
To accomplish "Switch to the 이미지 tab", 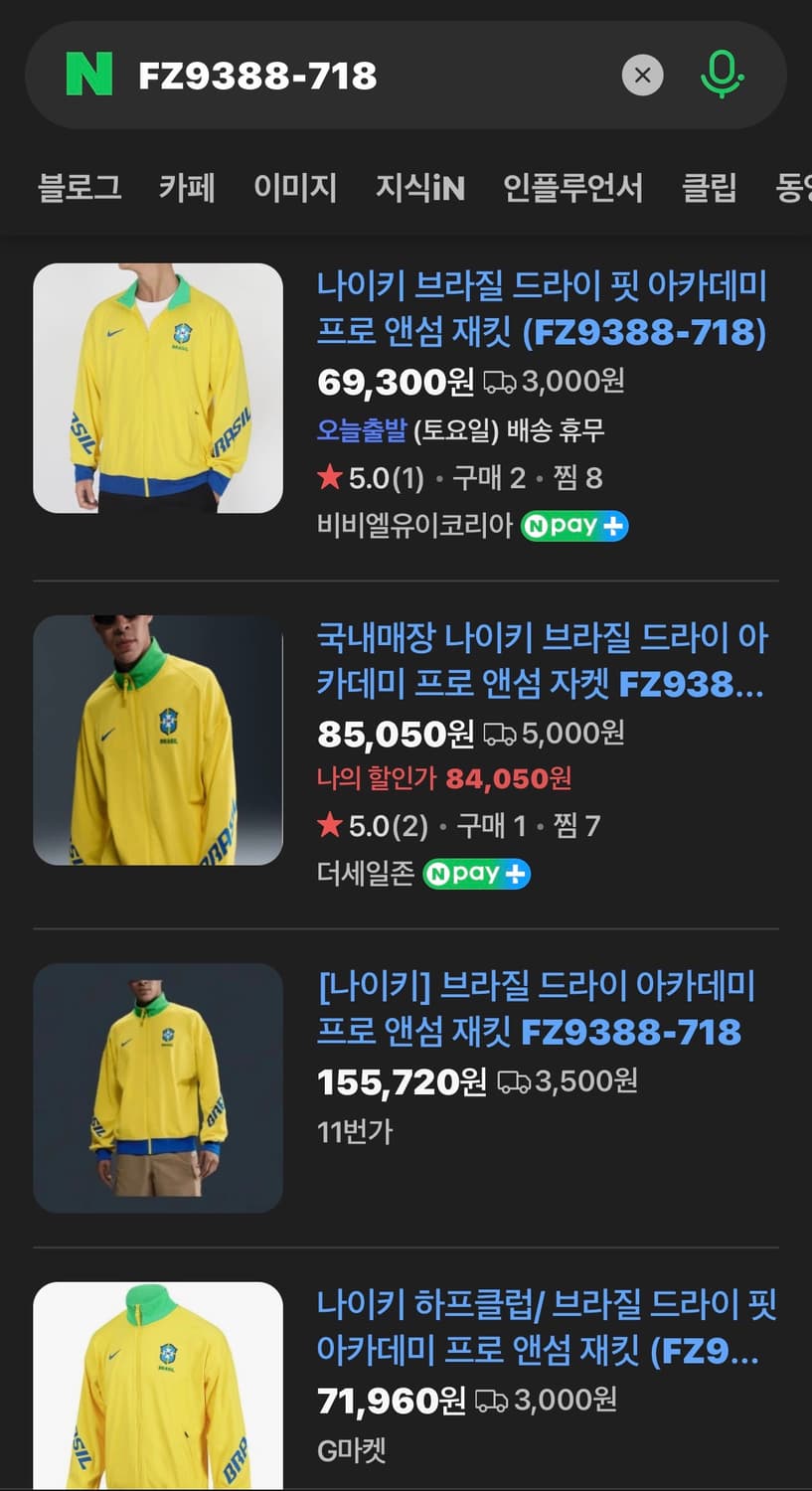I will pyautogui.click(x=296, y=189).
